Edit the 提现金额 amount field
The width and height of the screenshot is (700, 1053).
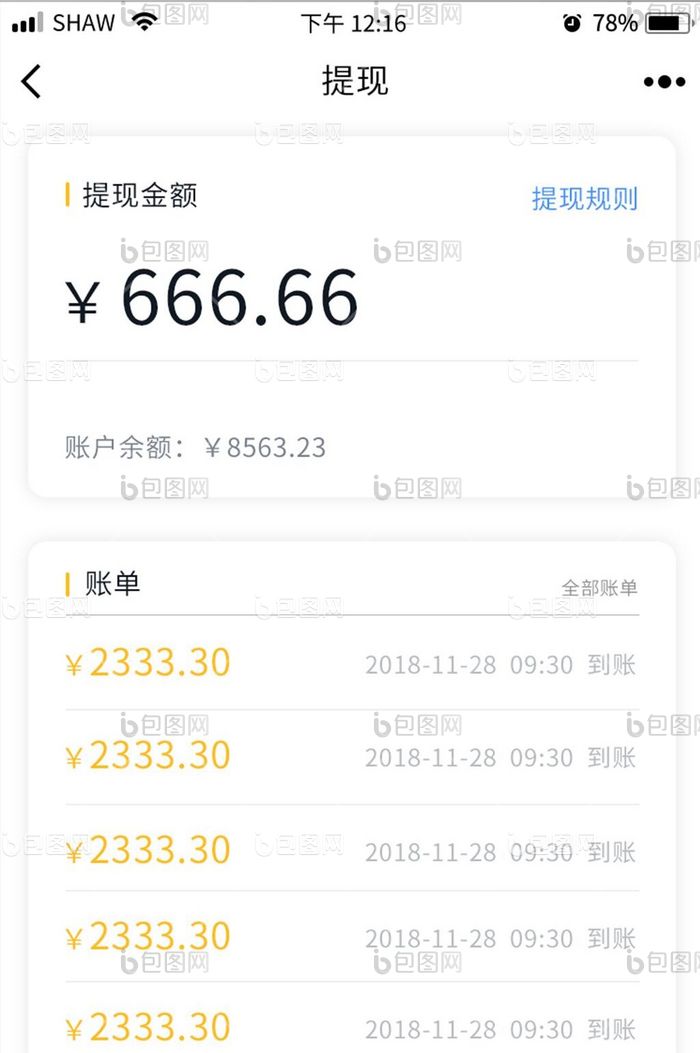[x=240, y=298]
